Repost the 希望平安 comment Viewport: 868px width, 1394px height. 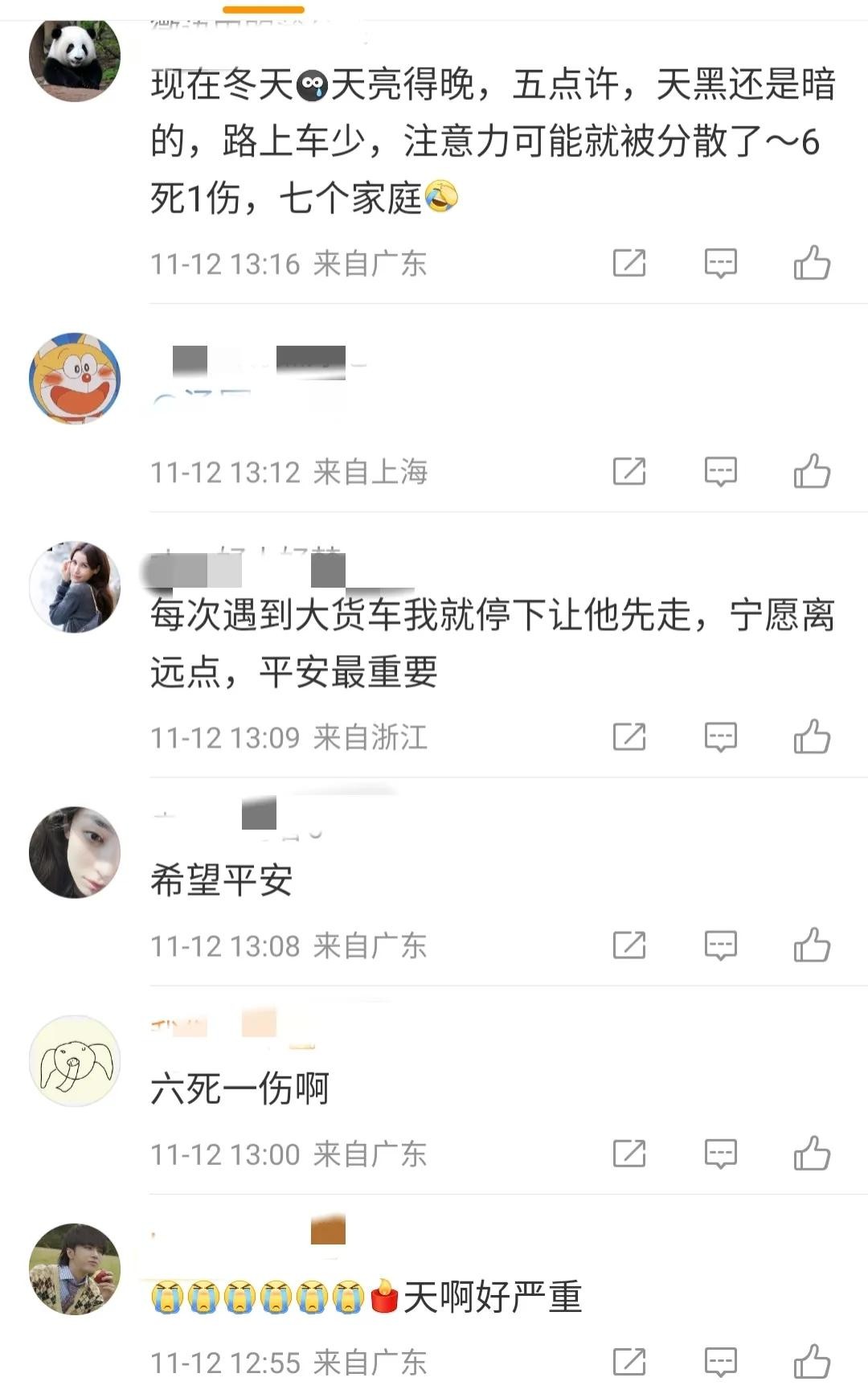tap(629, 945)
